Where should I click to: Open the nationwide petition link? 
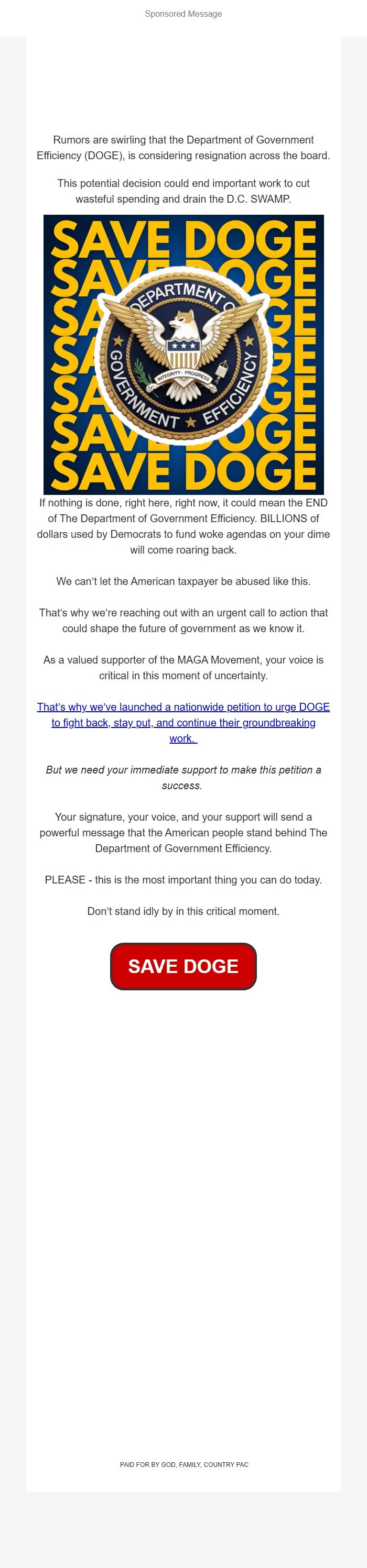pos(183,723)
